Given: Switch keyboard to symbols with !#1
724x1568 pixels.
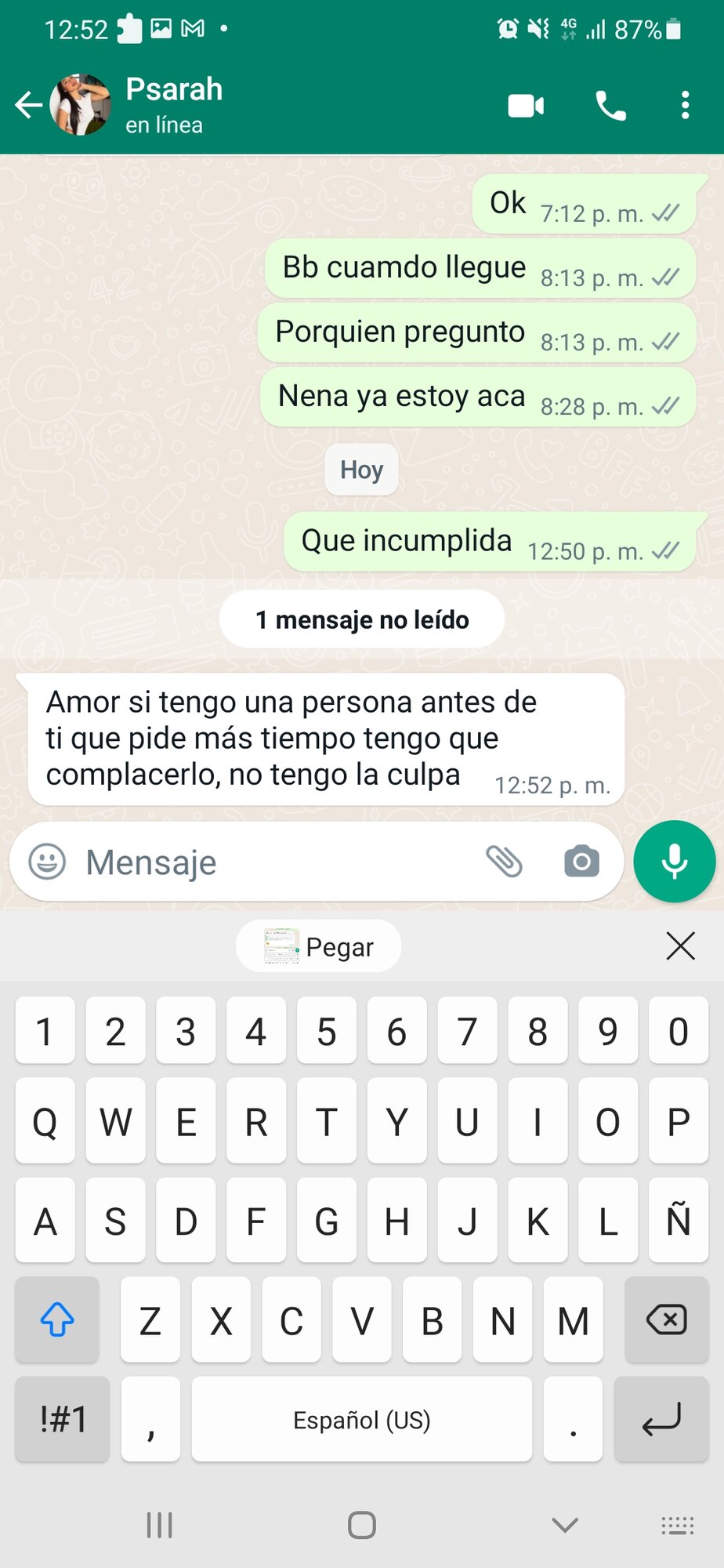Looking at the screenshot, I should [x=63, y=1419].
